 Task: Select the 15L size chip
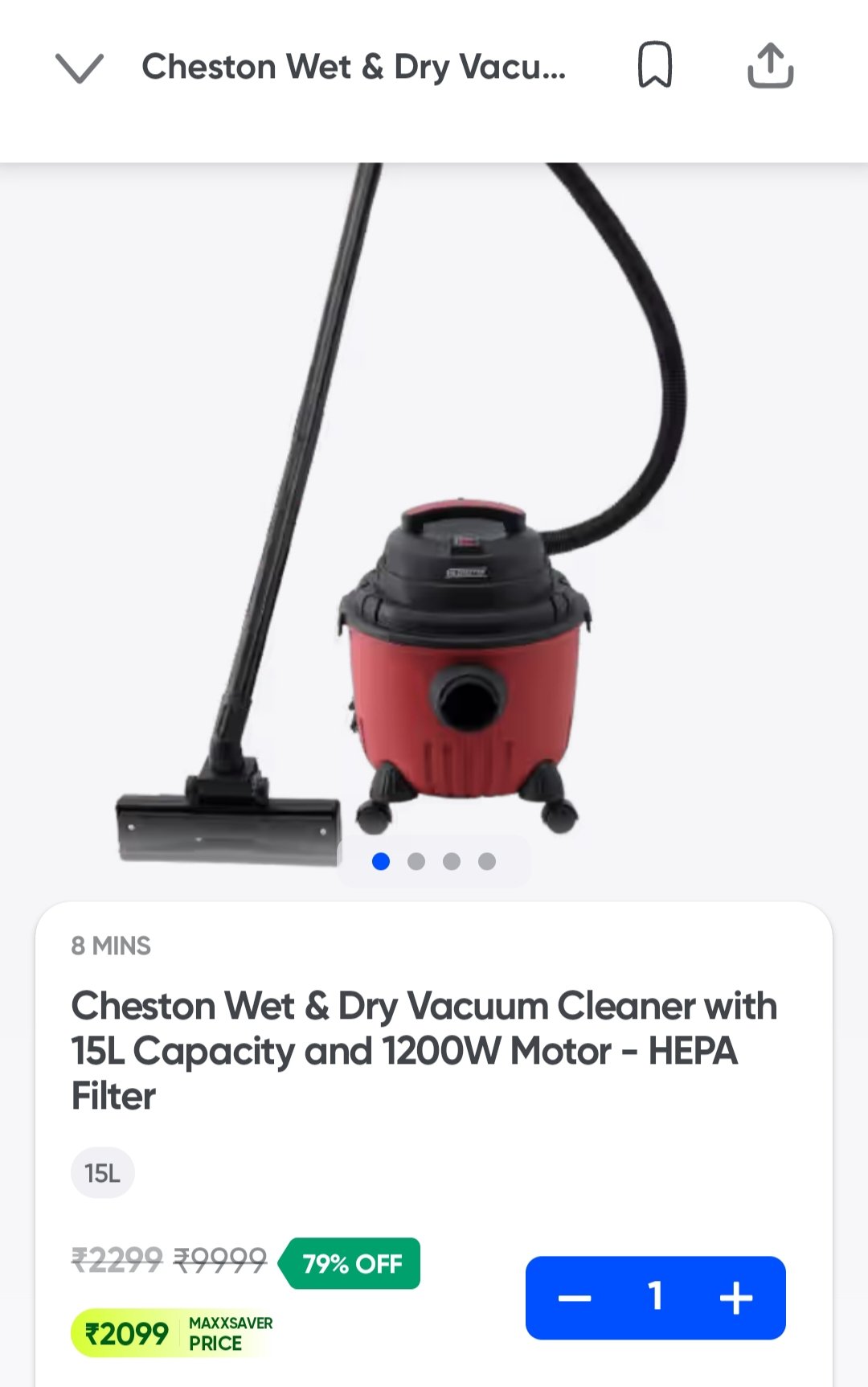tap(103, 1173)
